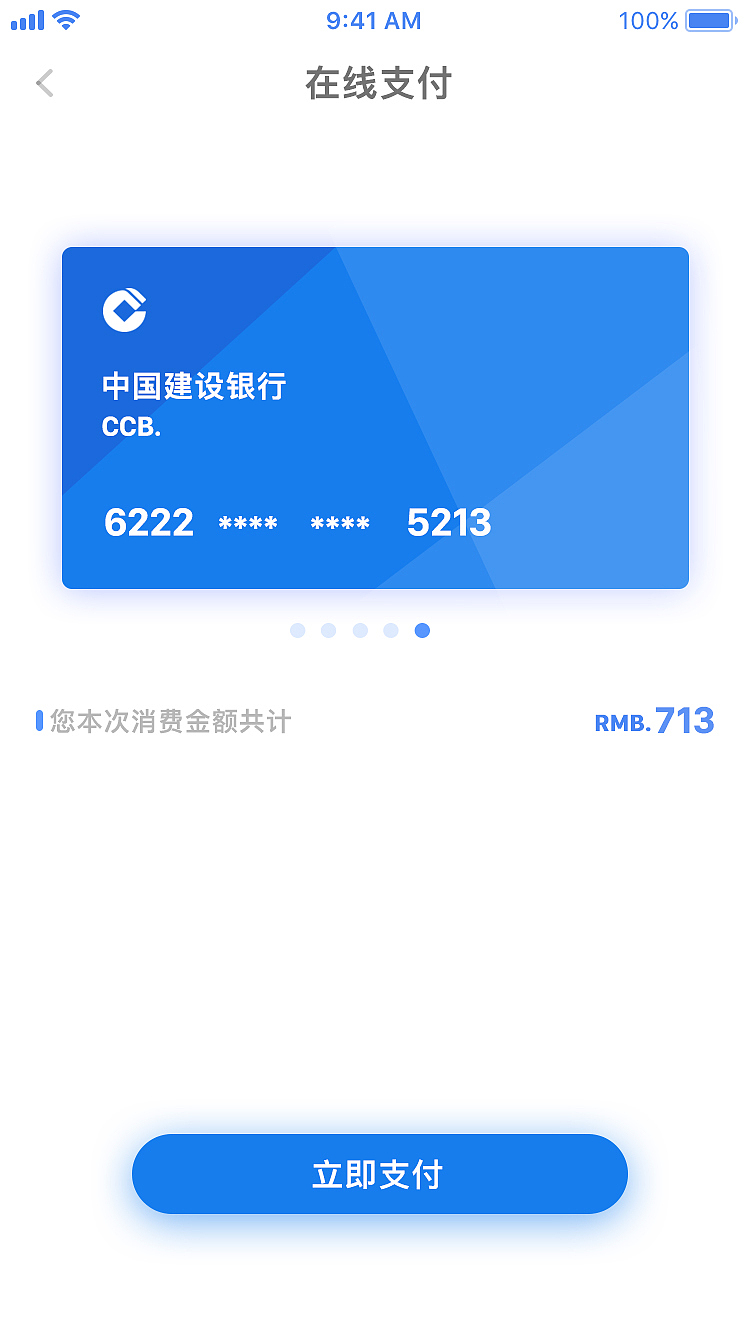Select the 在线支付 page title

click(x=376, y=85)
